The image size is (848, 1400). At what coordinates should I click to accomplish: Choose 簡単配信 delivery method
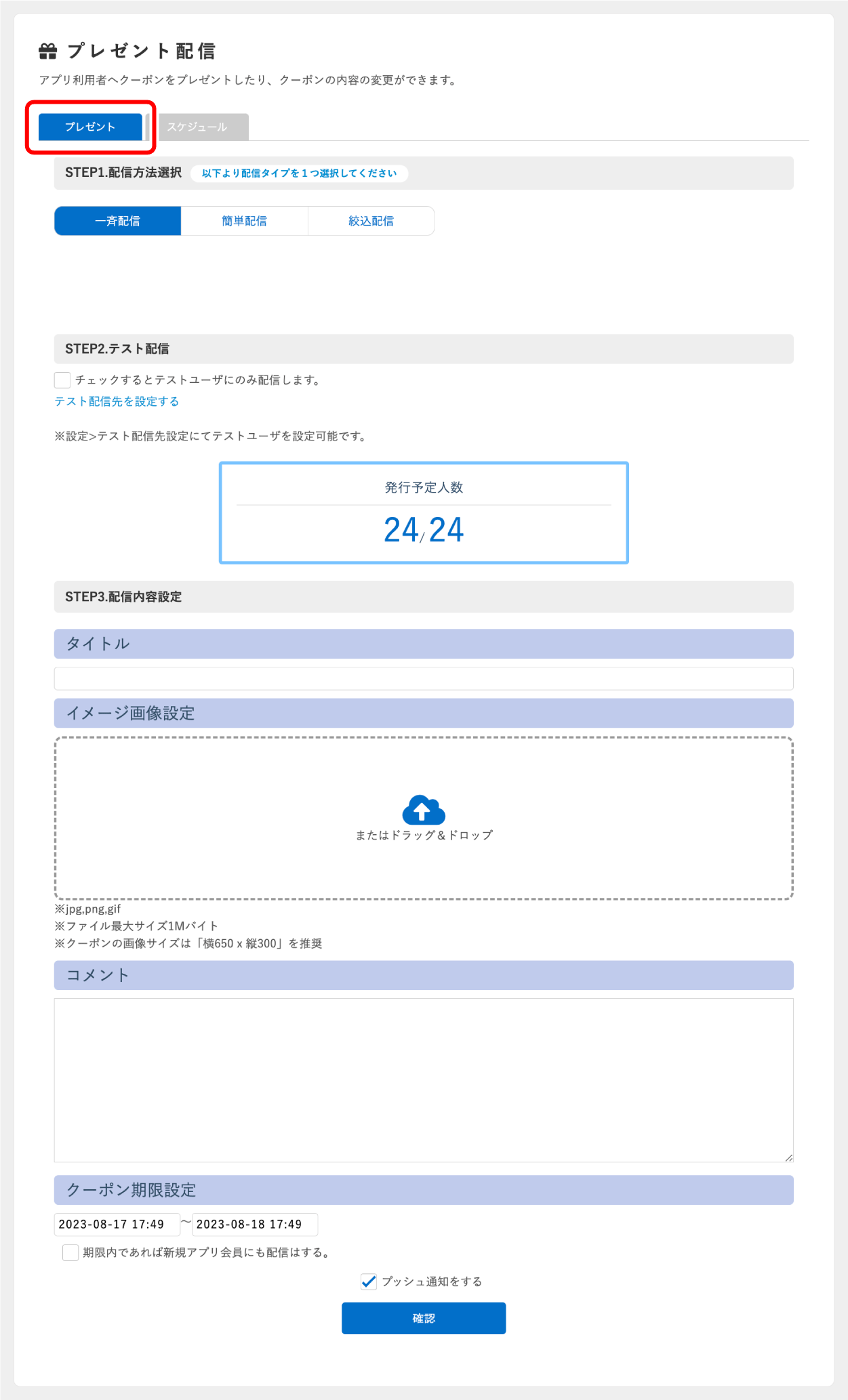(x=245, y=221)
